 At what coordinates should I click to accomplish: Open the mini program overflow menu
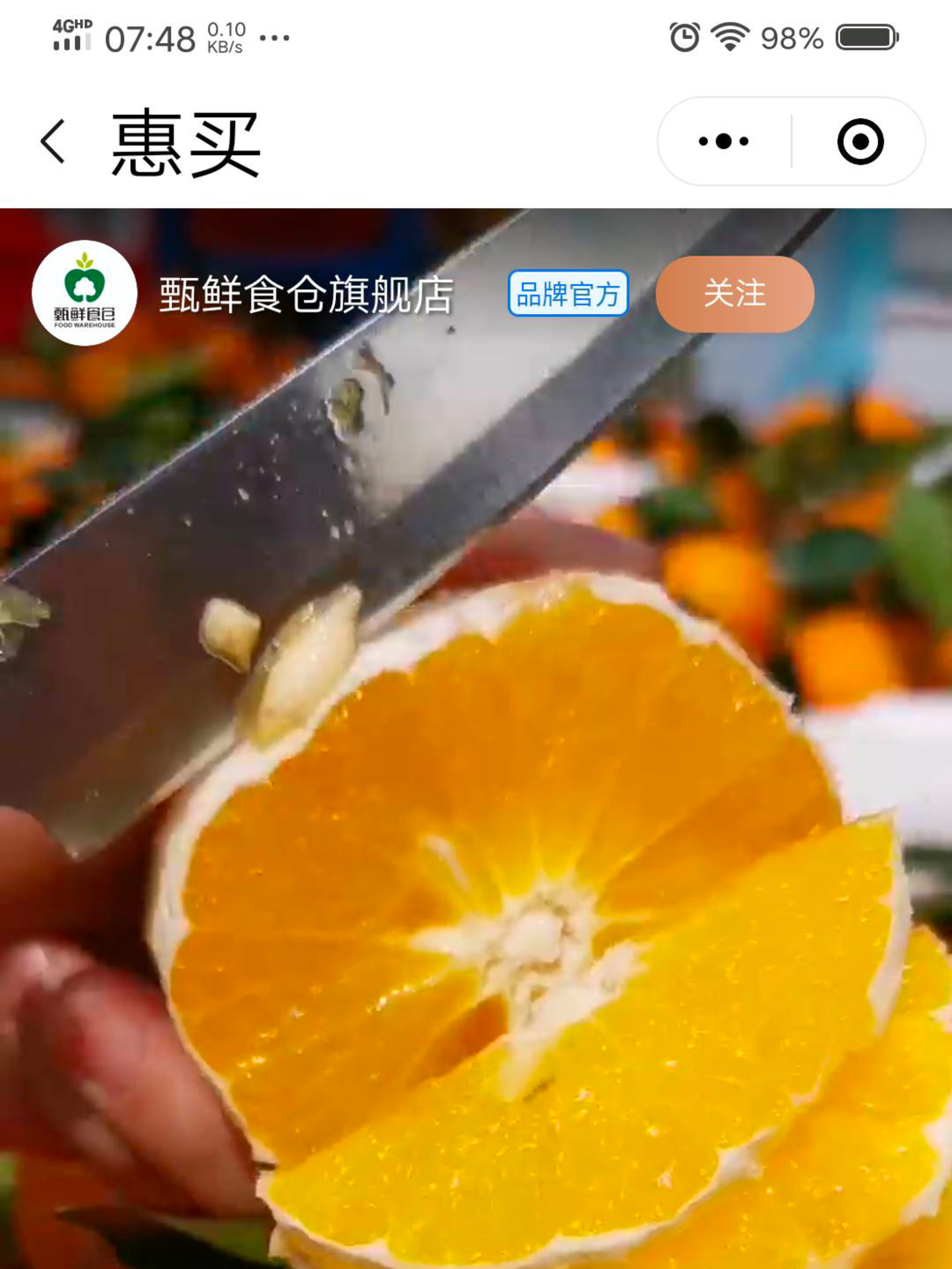tap(724, 141)
